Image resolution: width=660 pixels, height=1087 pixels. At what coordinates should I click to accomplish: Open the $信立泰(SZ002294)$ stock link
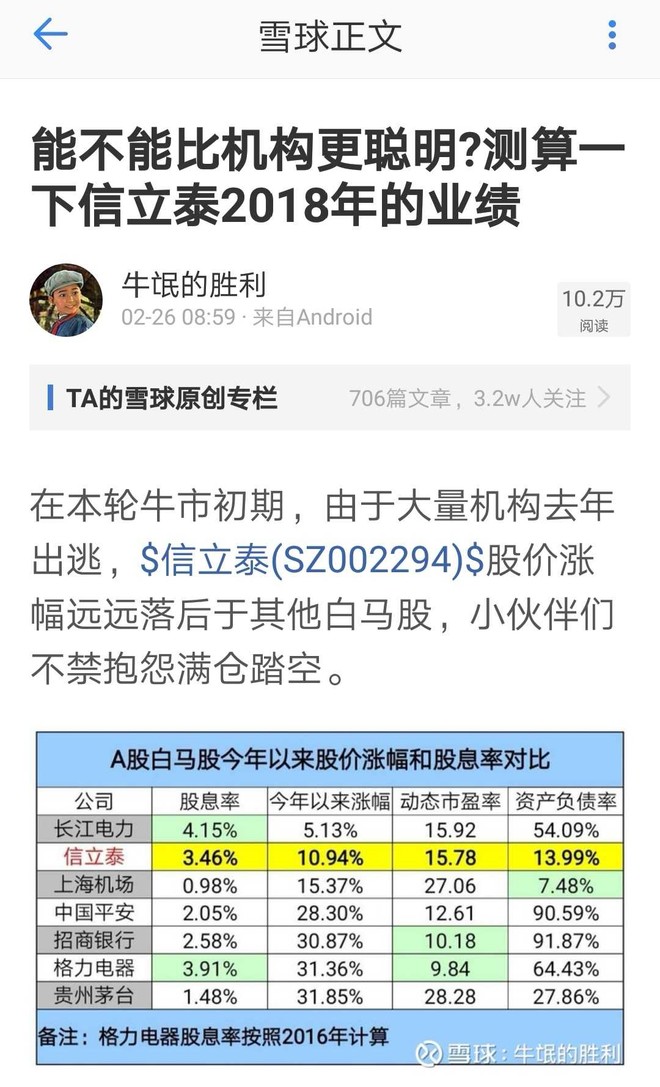click(x=312, y=560)
